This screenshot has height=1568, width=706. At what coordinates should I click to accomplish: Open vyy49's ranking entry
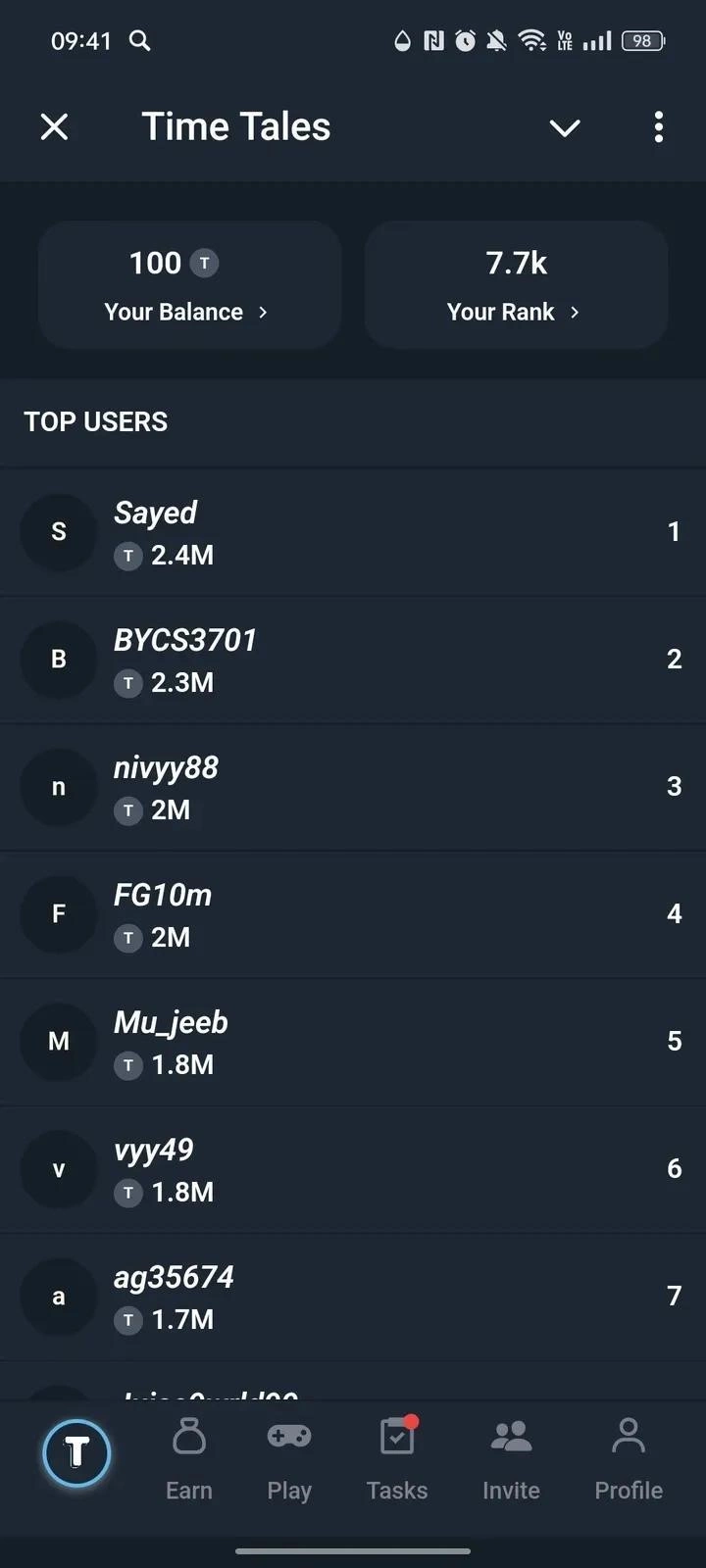353,1169
